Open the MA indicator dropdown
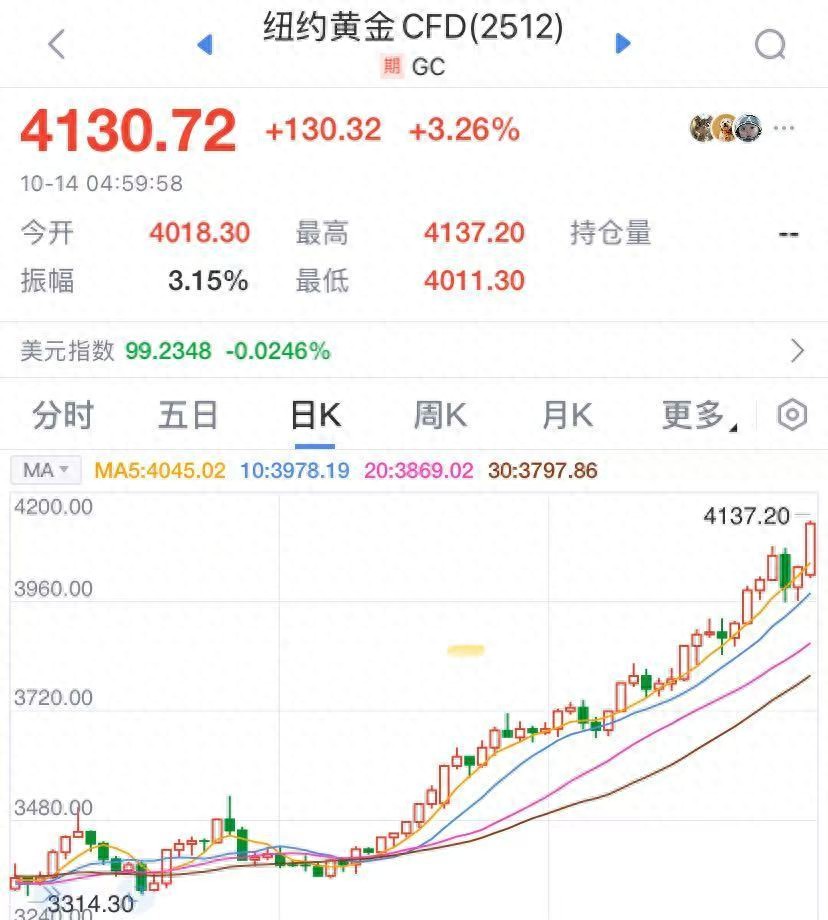Viewport: 828px width, 920px height. tap(44, 470)
